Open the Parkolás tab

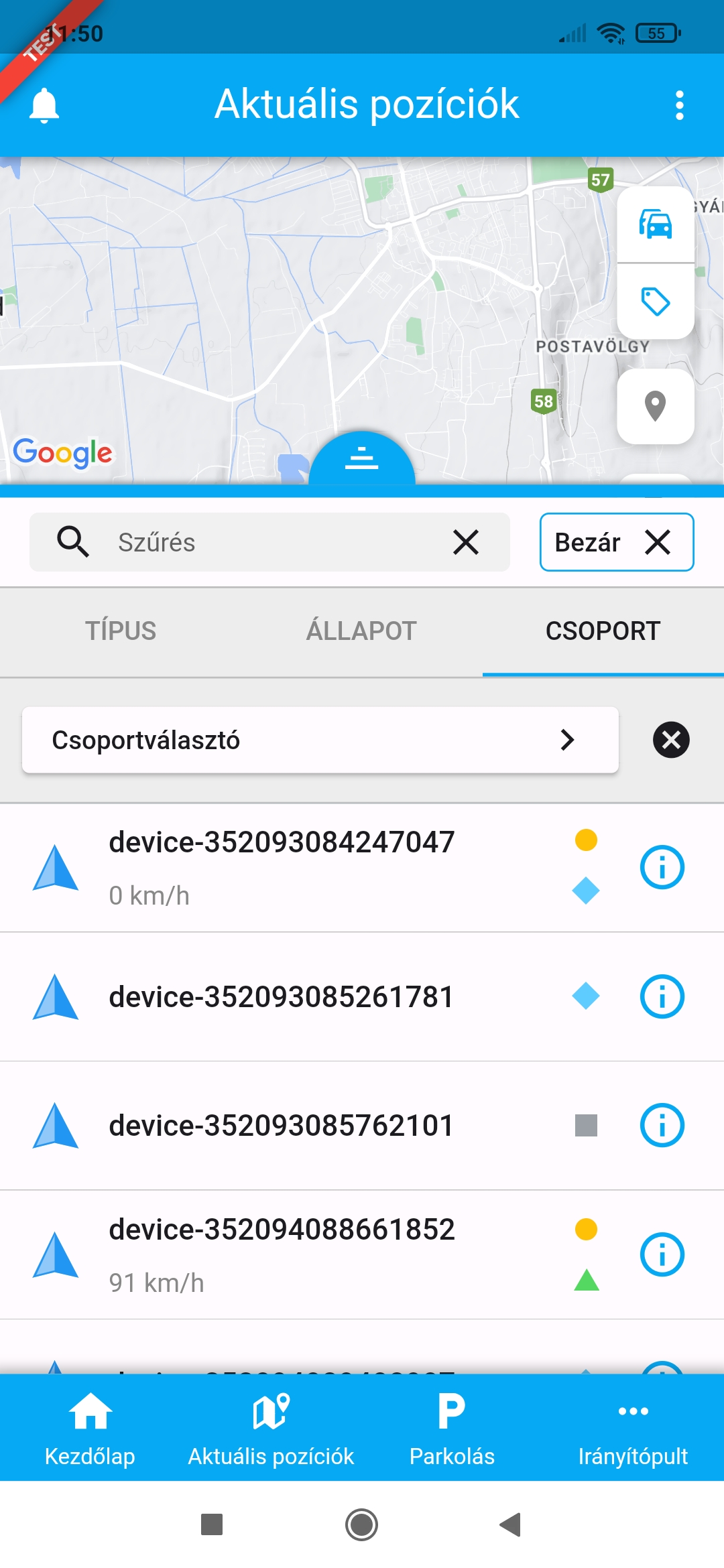(x=452, y=1429)
